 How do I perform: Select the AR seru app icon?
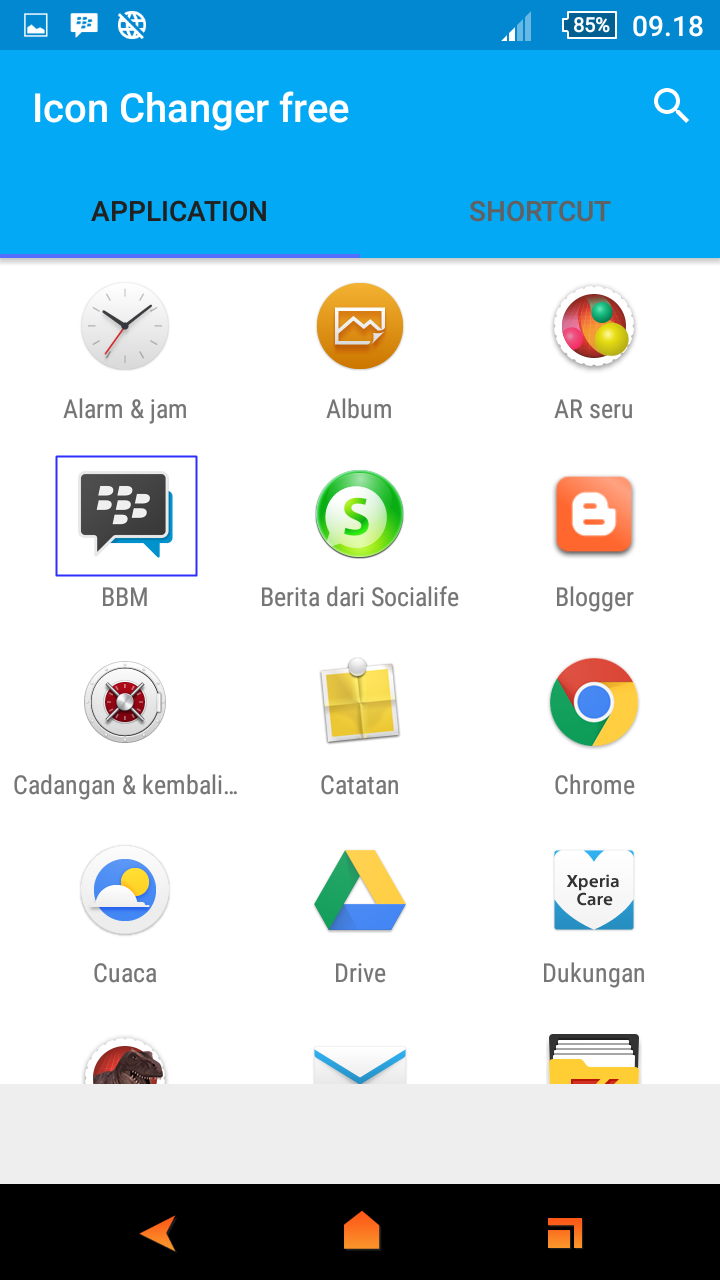point(594,325)
